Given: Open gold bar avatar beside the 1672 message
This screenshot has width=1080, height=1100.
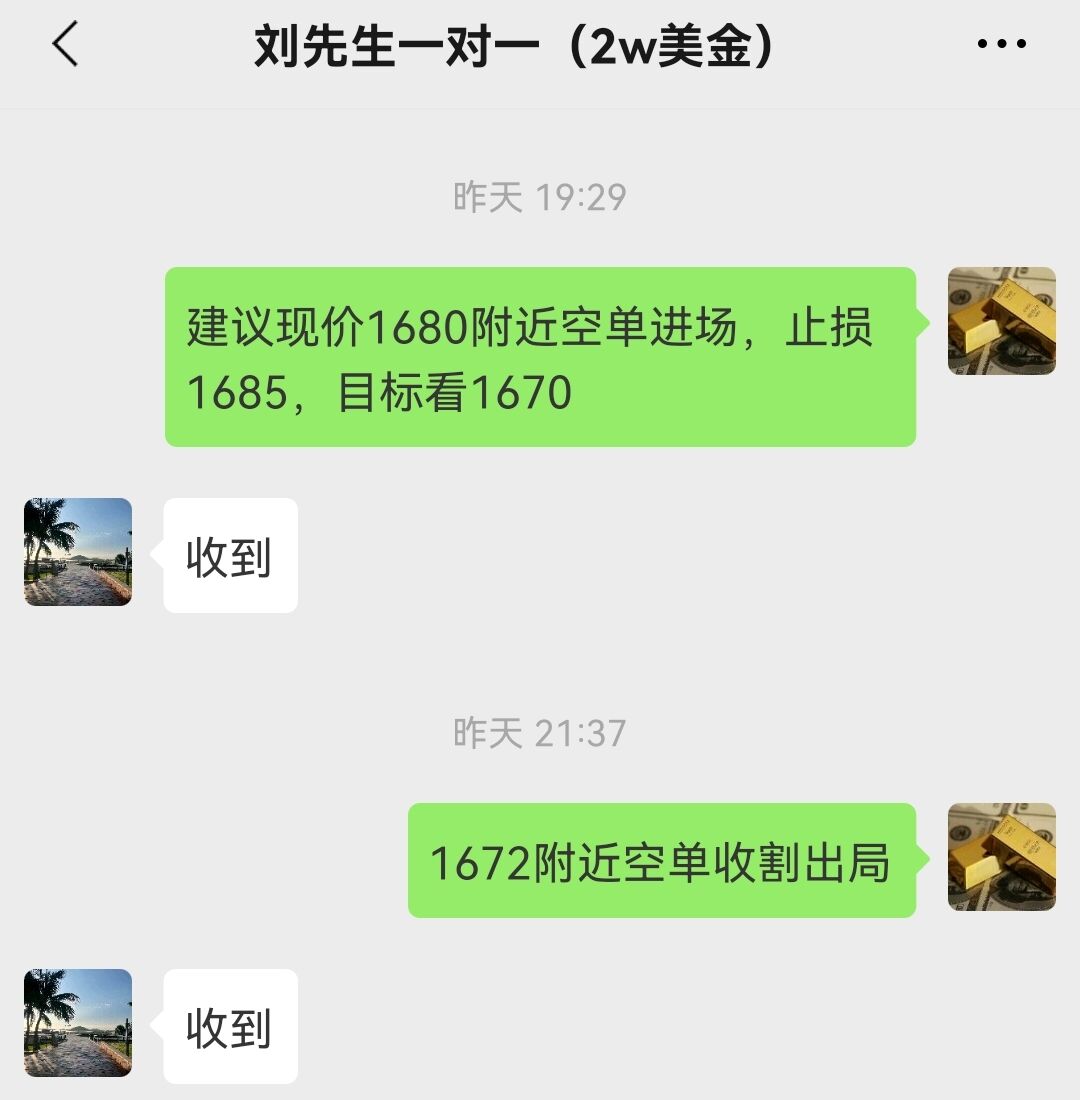Looking at the screenshot, I should (x=1001, y=857).
